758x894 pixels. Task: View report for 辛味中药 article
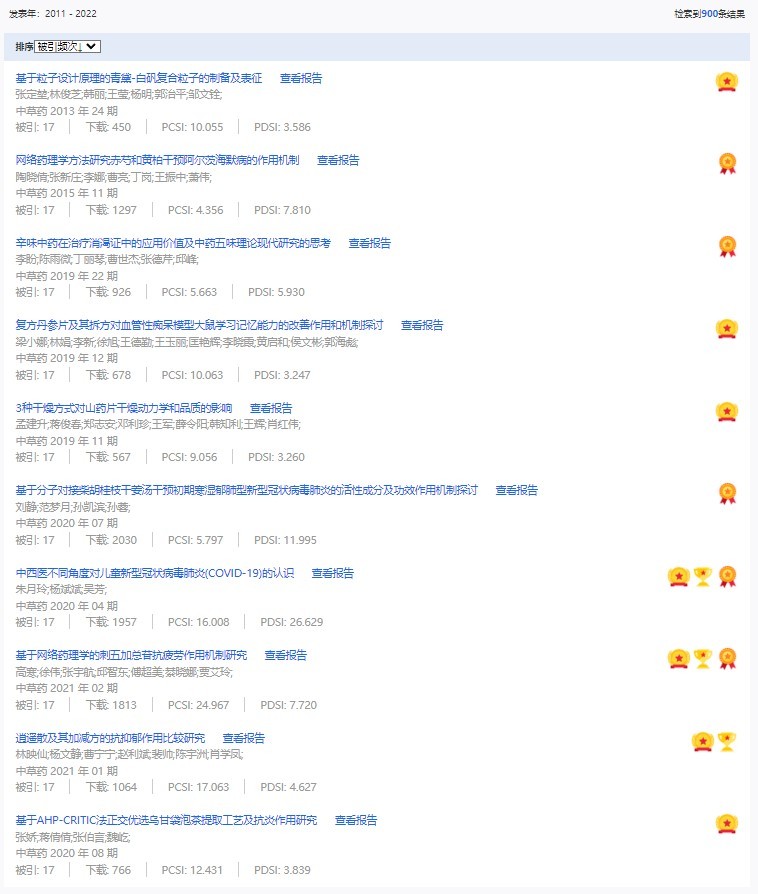point(370,243)
